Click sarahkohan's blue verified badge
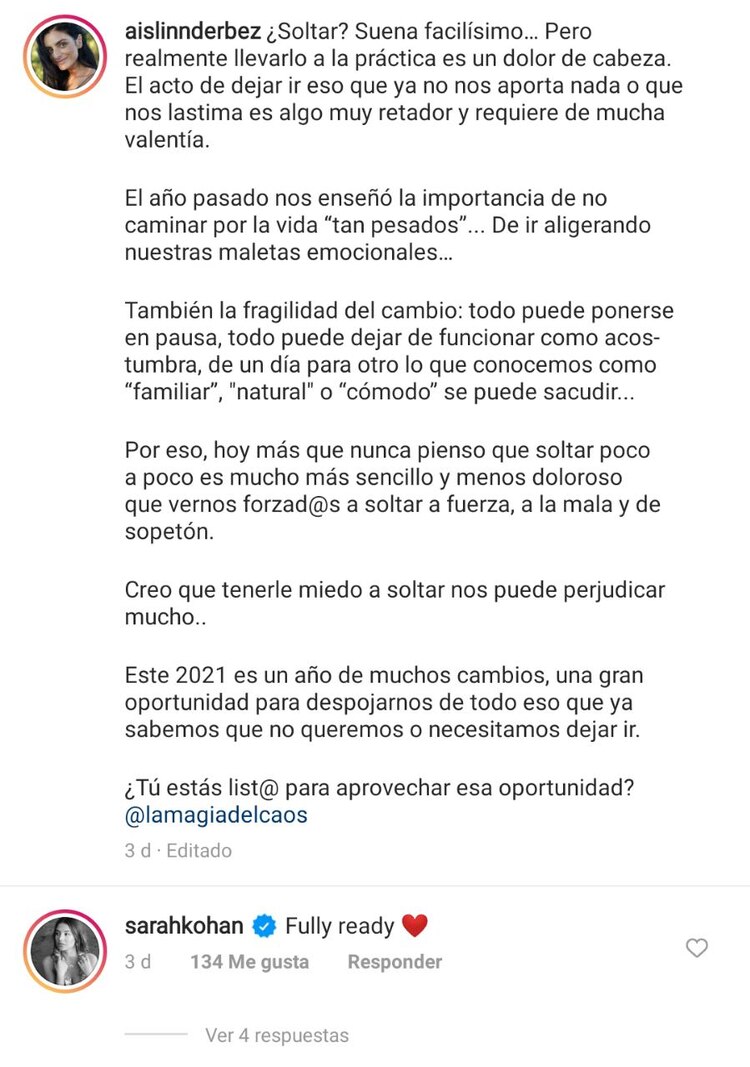The image size is (750, 1067). click(262, 926)
